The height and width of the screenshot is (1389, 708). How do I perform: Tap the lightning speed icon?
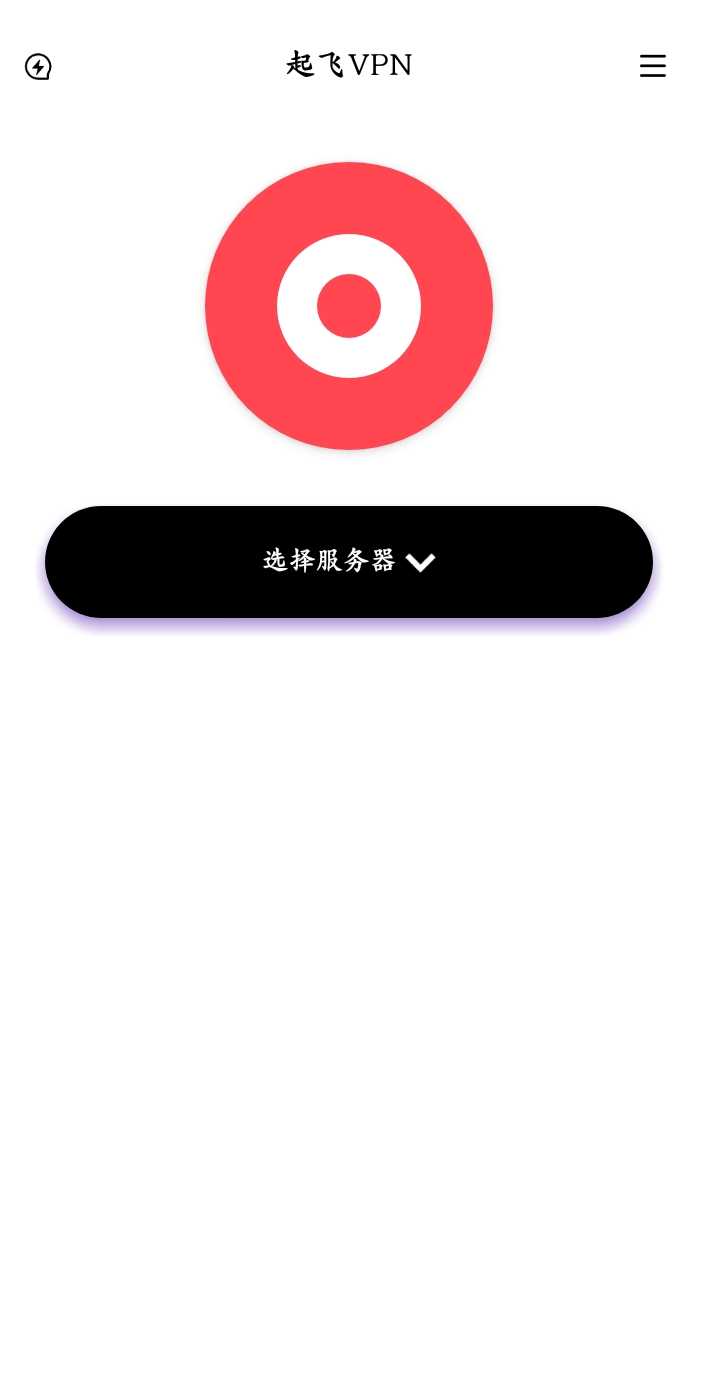click(x=38, y=67)
